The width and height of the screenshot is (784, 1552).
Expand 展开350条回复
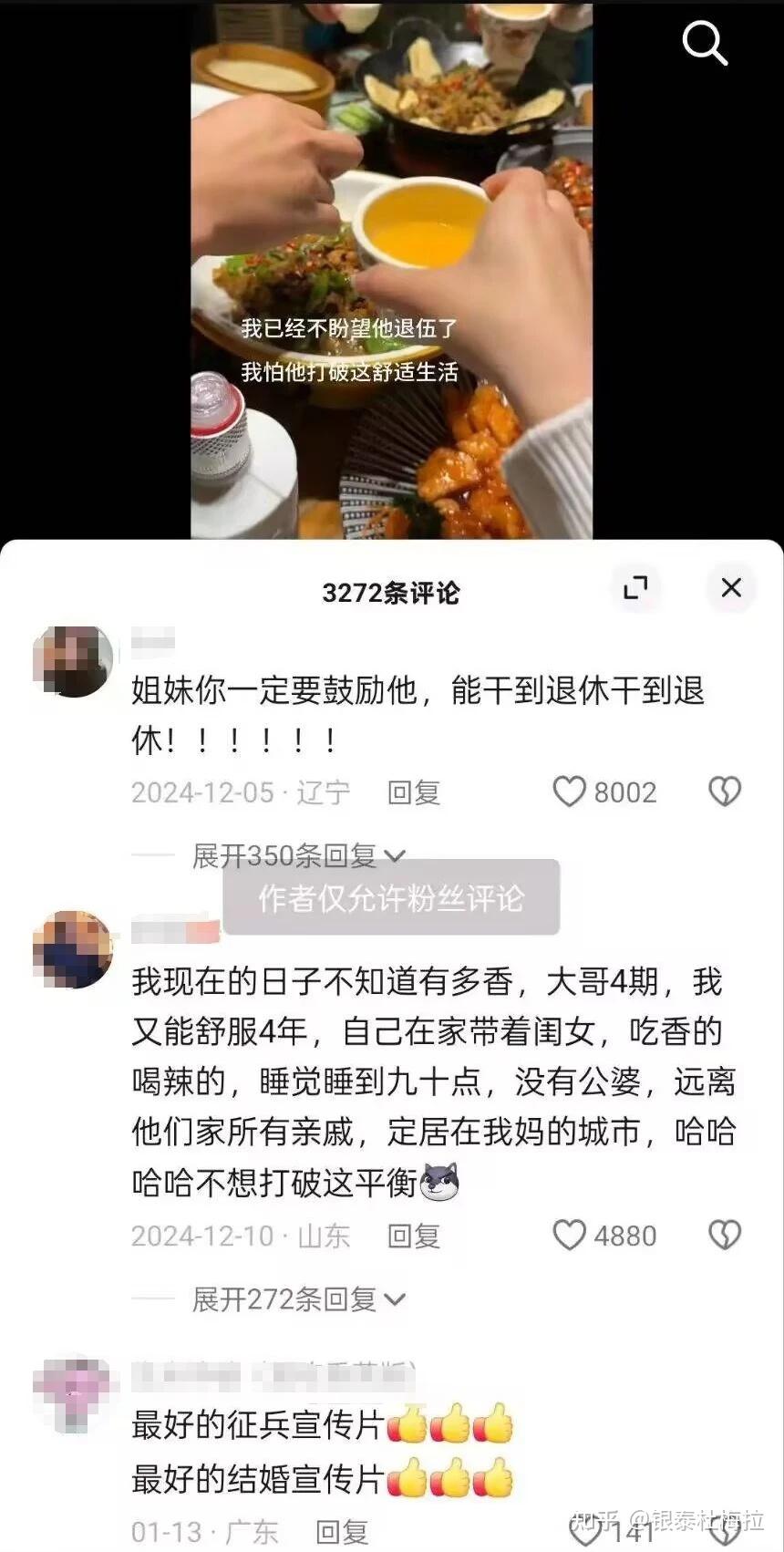point(297,855)
